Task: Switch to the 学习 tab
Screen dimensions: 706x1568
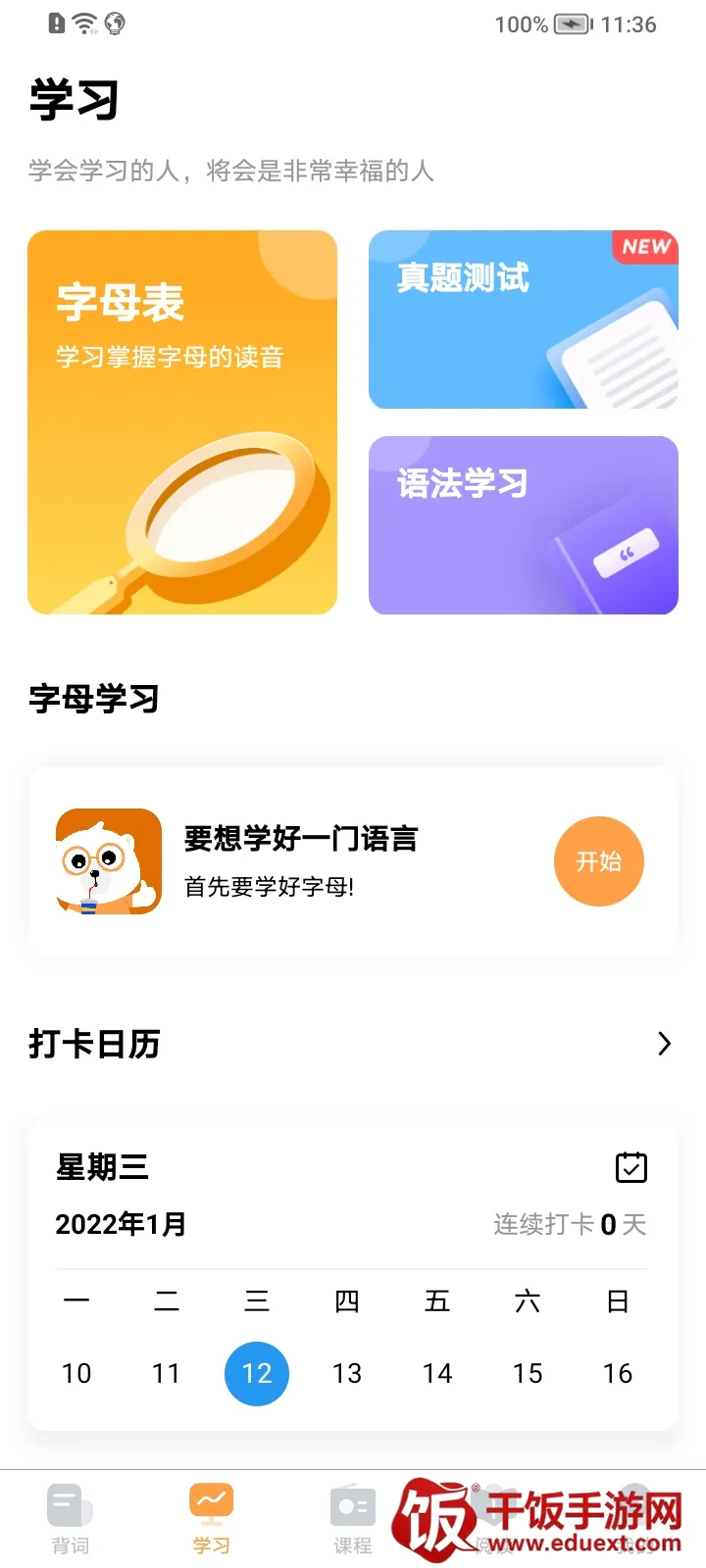Action: (x=212, y=1519)
